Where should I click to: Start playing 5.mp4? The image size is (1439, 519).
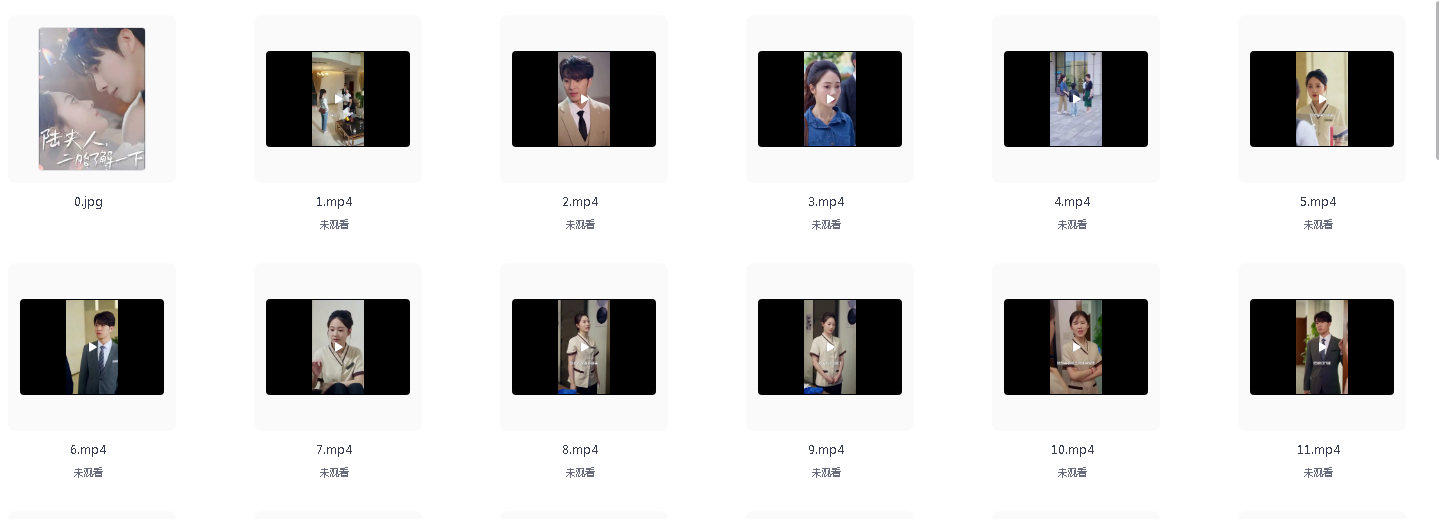click(x=1322, y=99)
